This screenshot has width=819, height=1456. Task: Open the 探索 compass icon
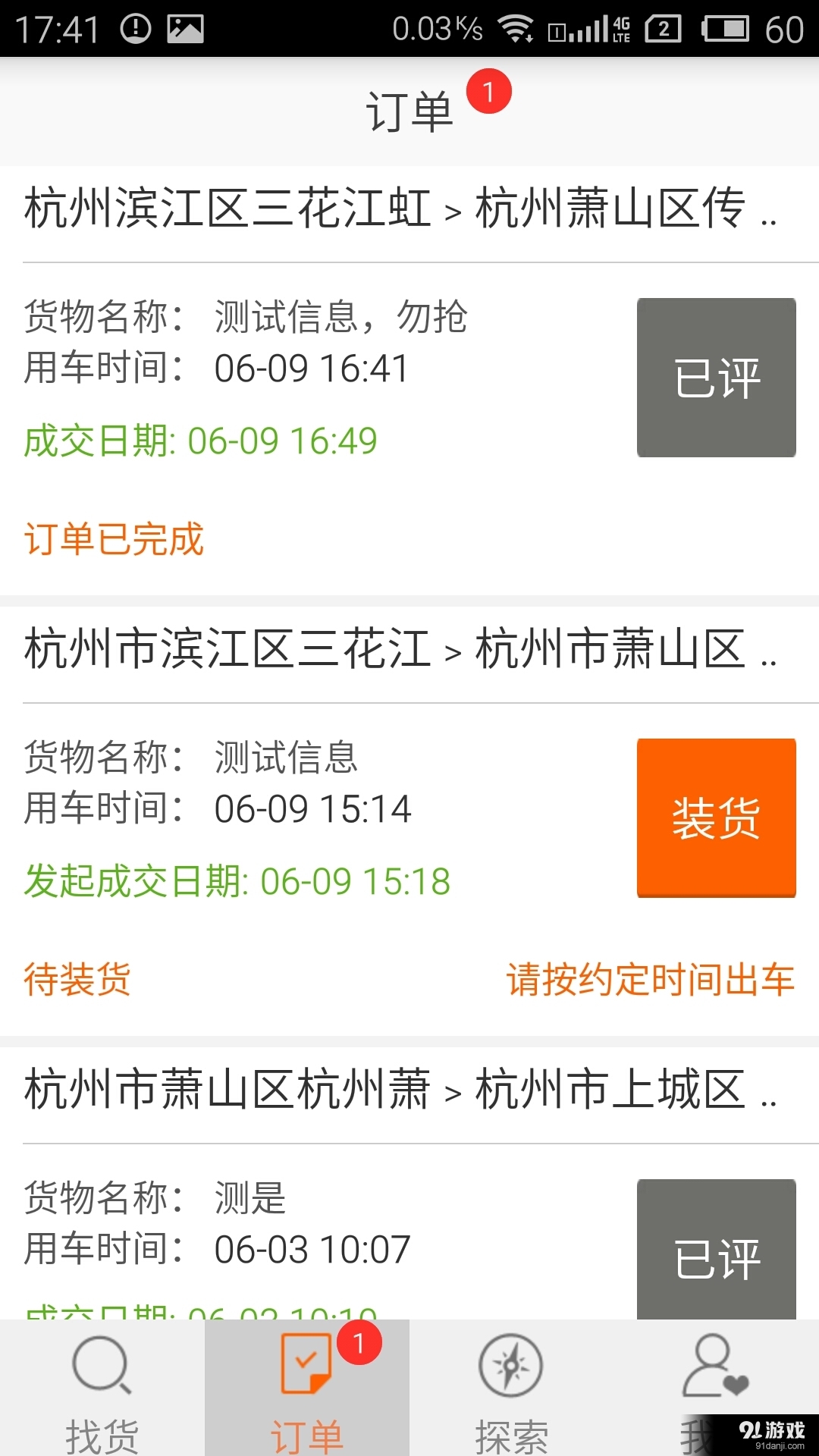(x=512, y=1365)
